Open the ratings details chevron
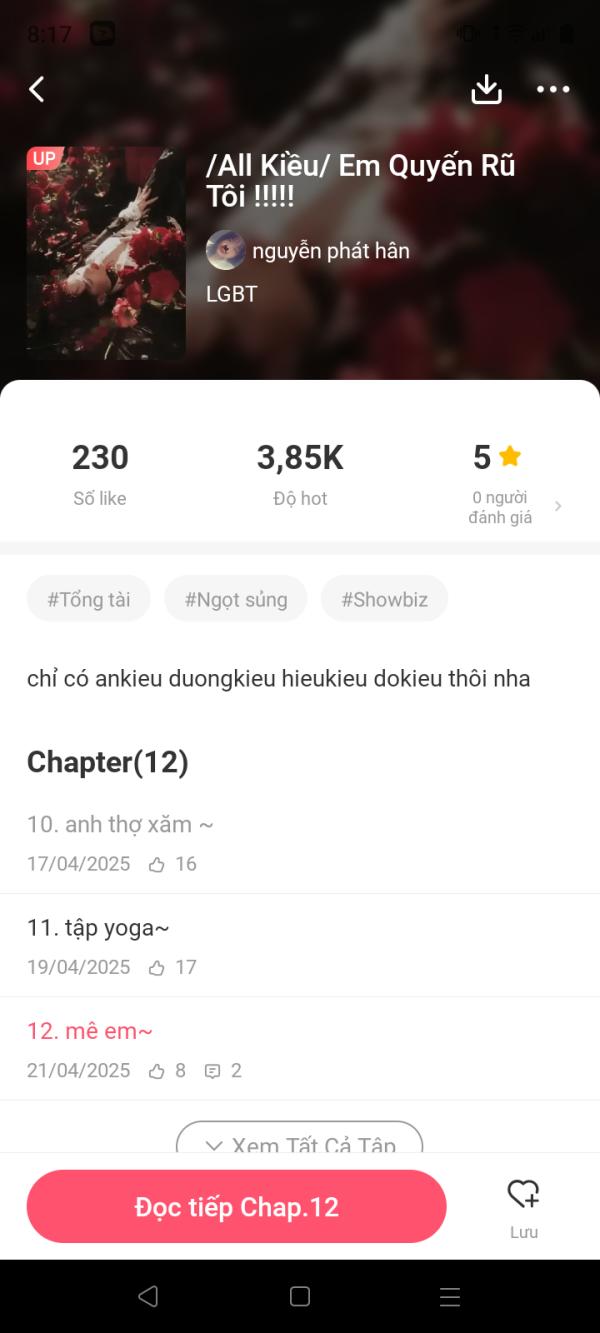Image resolution: width=600 pixels, height=1333 pixels. coord(558,506)
